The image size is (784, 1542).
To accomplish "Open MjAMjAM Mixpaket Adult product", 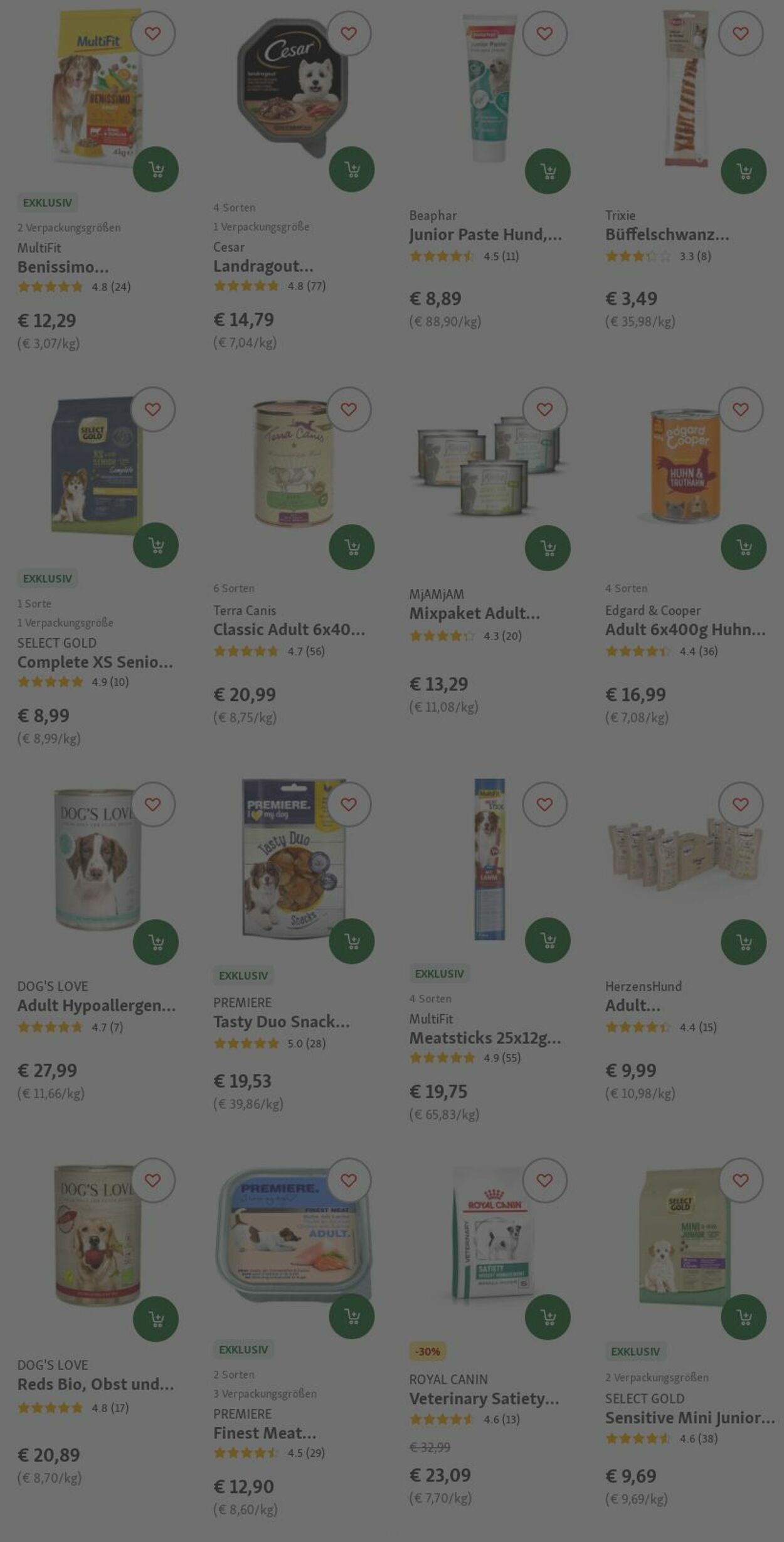I will (474, 613).
